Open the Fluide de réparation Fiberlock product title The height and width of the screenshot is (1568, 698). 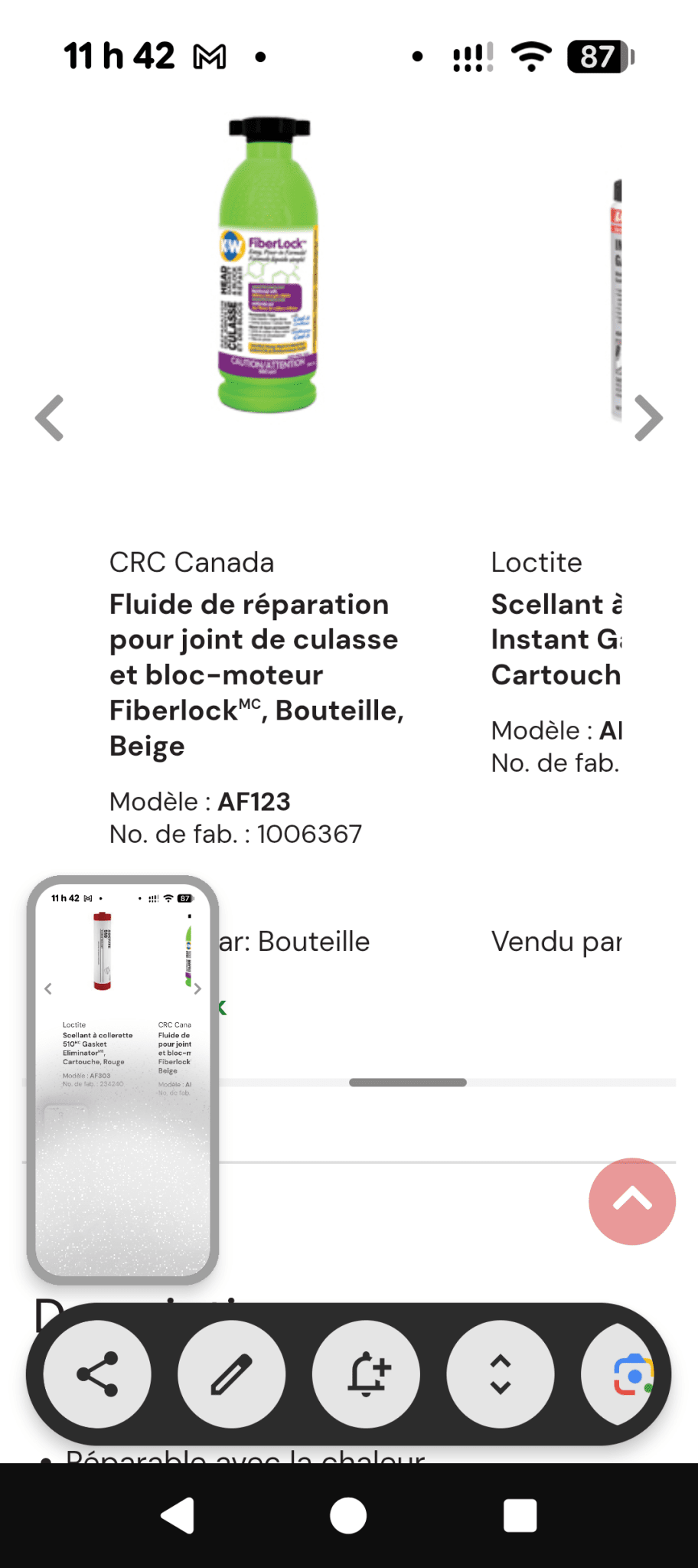click(256, 674)
